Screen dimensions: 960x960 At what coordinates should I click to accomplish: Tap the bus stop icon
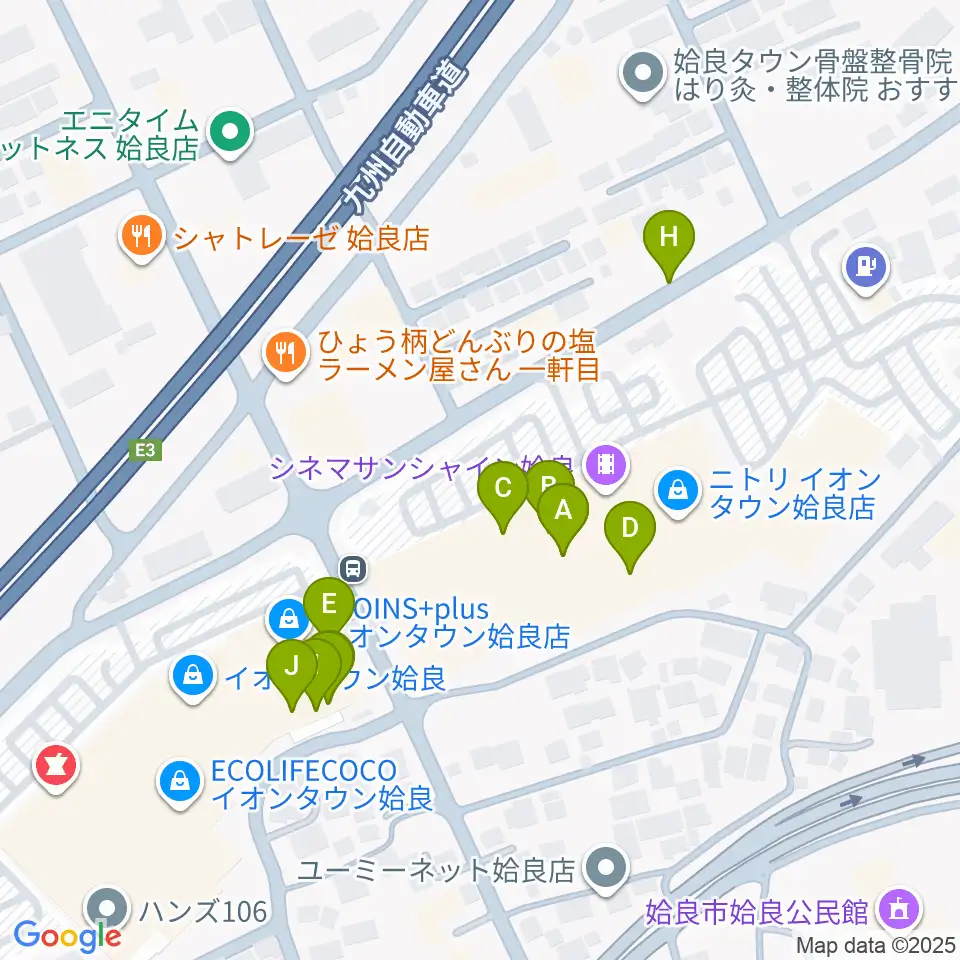click(x=353, y=569)
